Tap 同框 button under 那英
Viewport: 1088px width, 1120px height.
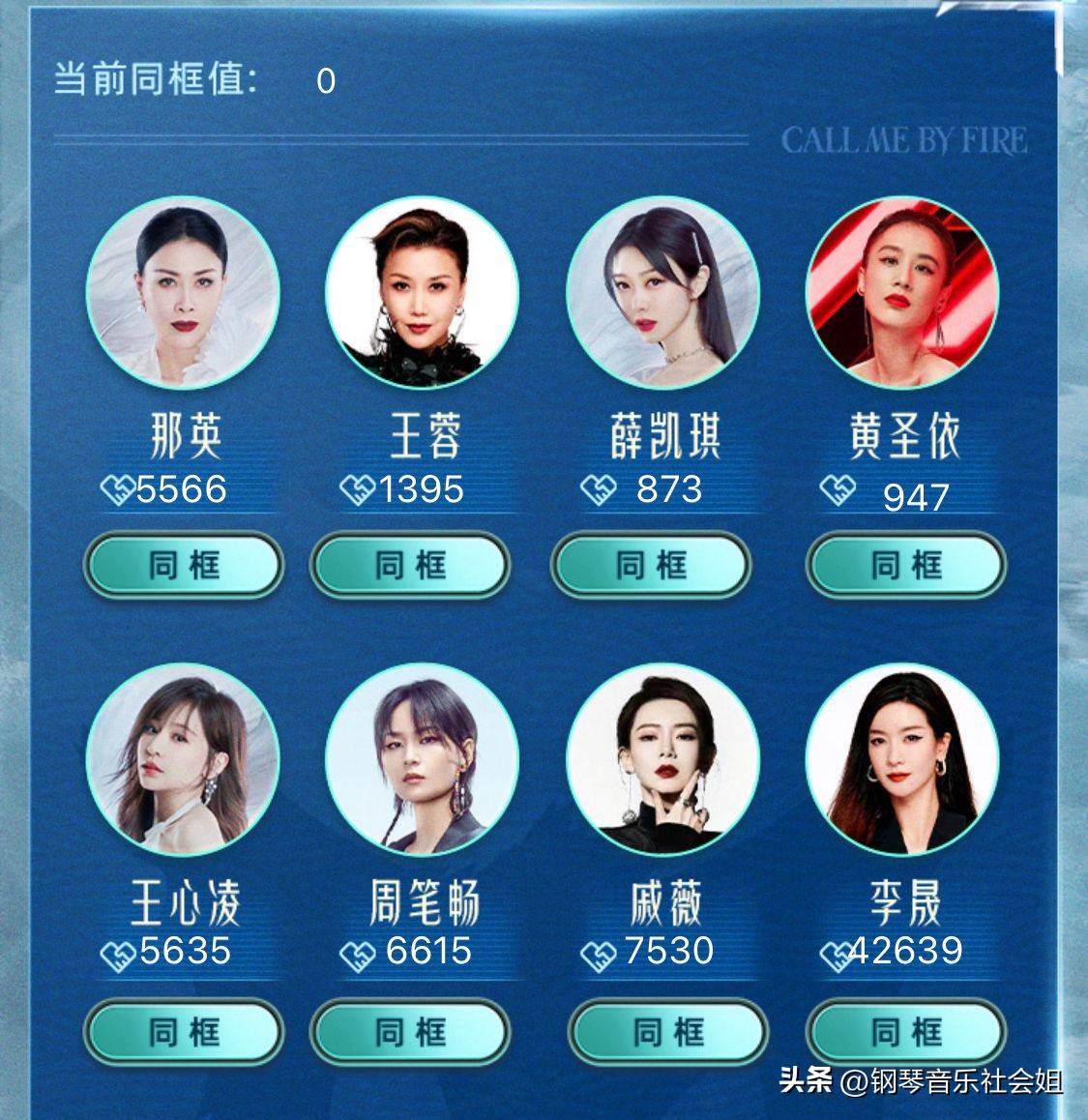183,565
